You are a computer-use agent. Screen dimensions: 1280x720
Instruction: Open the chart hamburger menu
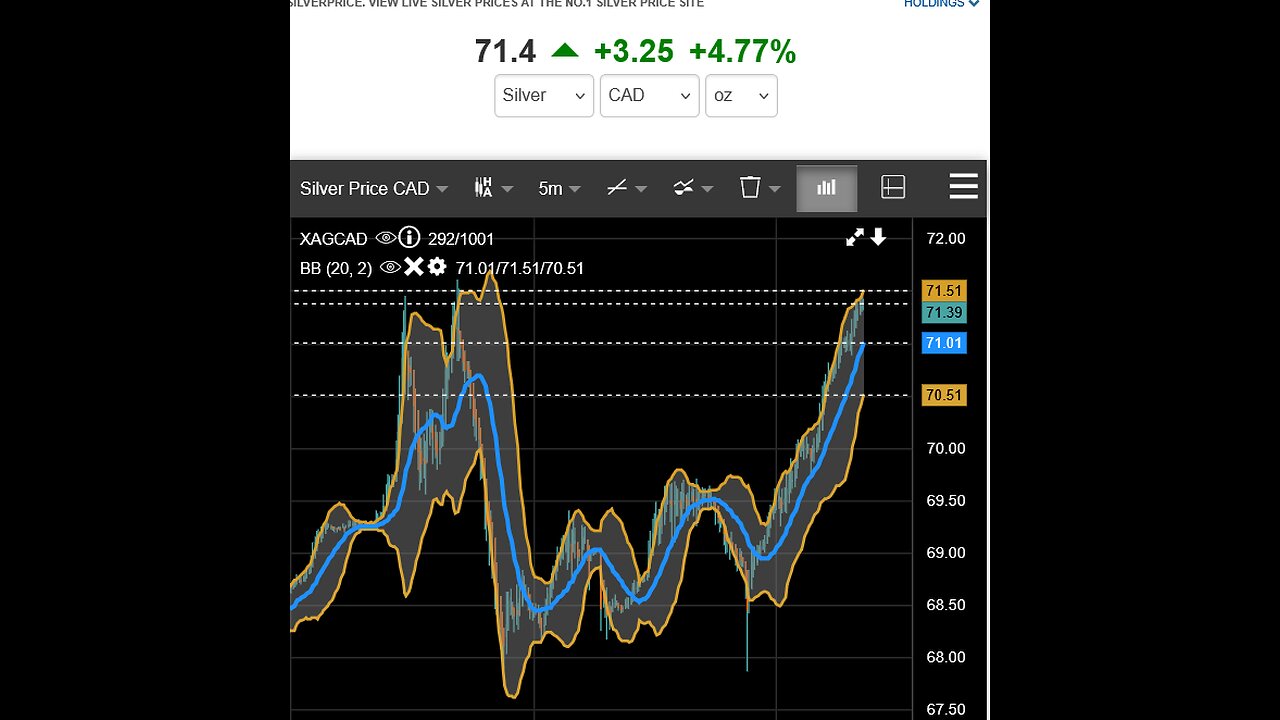pyautogui.click(x=963, y=187)
